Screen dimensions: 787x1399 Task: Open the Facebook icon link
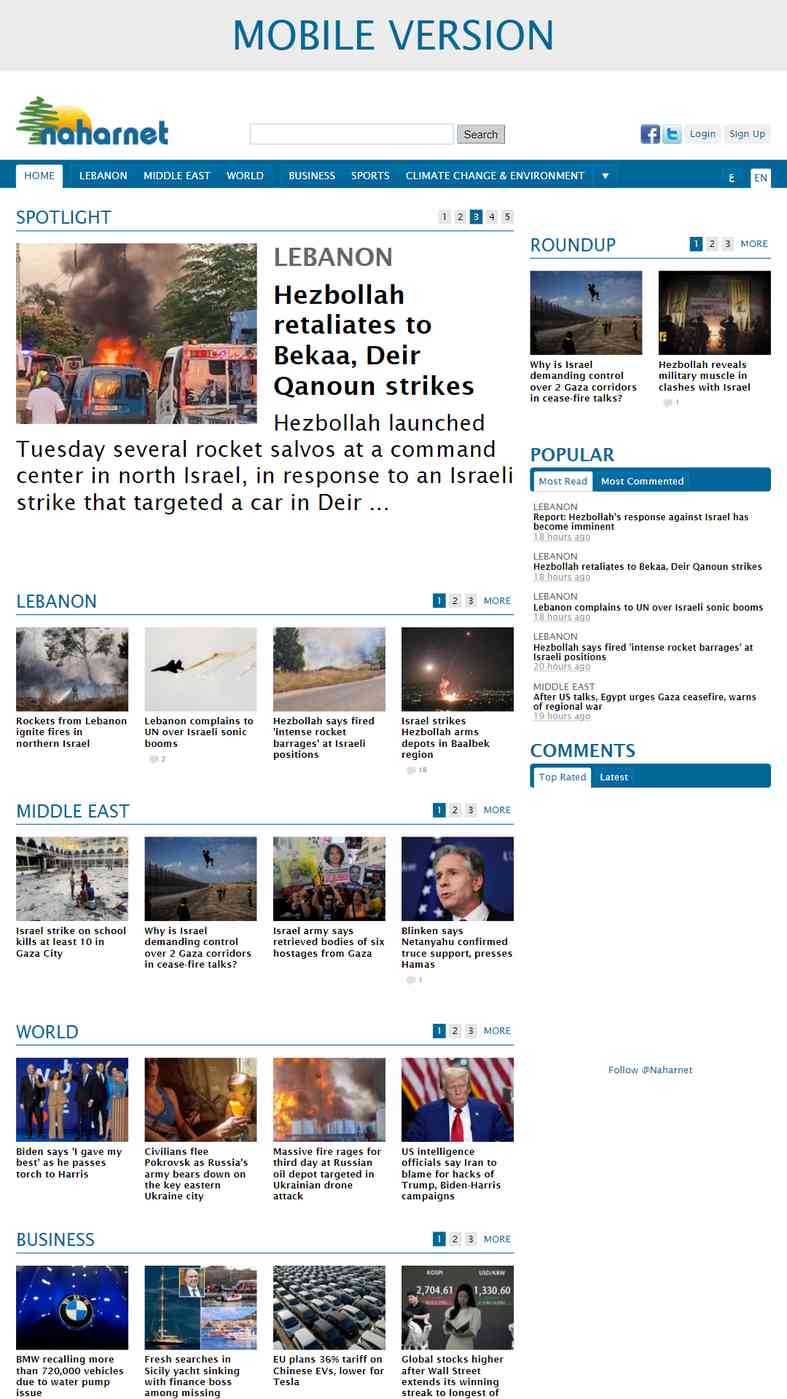(x=650, y=134)
